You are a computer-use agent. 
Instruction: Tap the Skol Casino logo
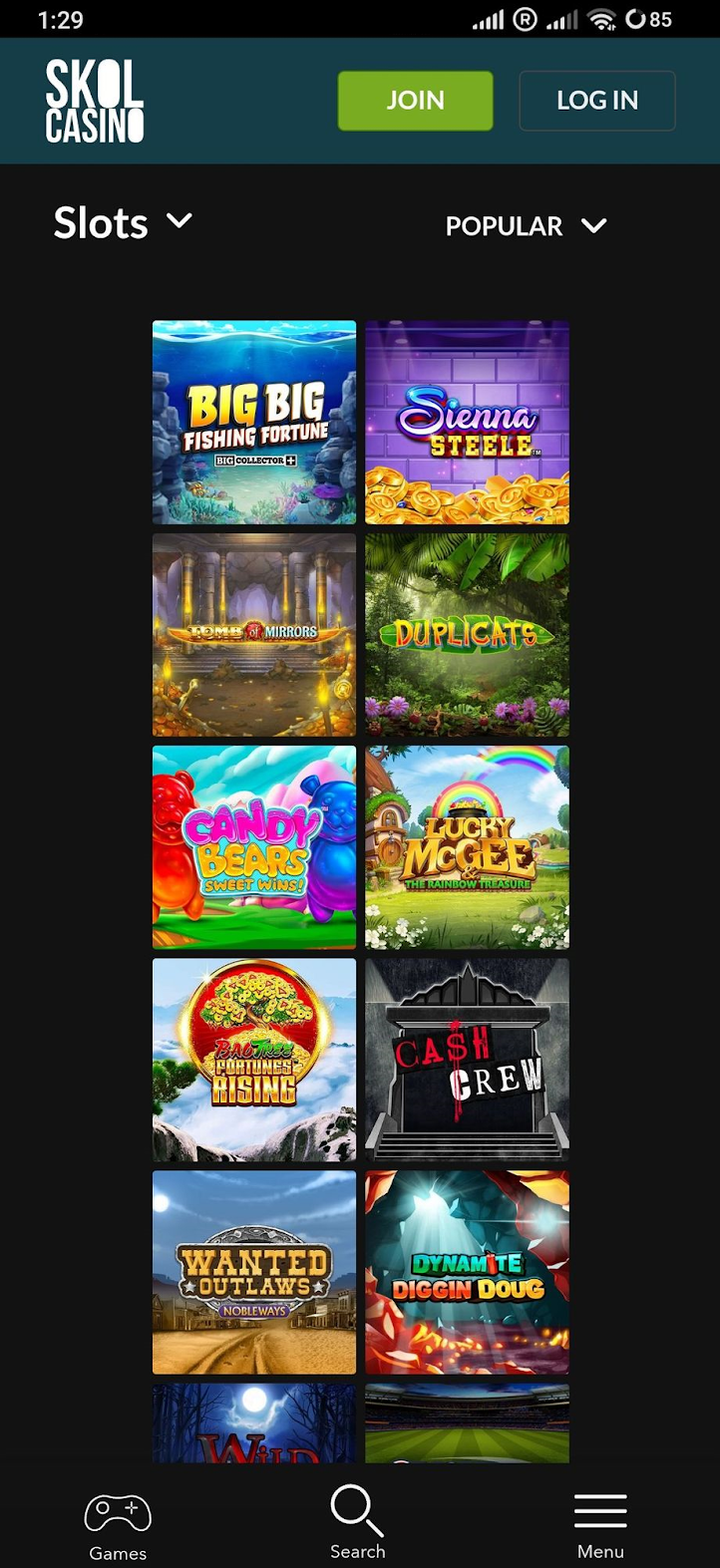point(95,101)
